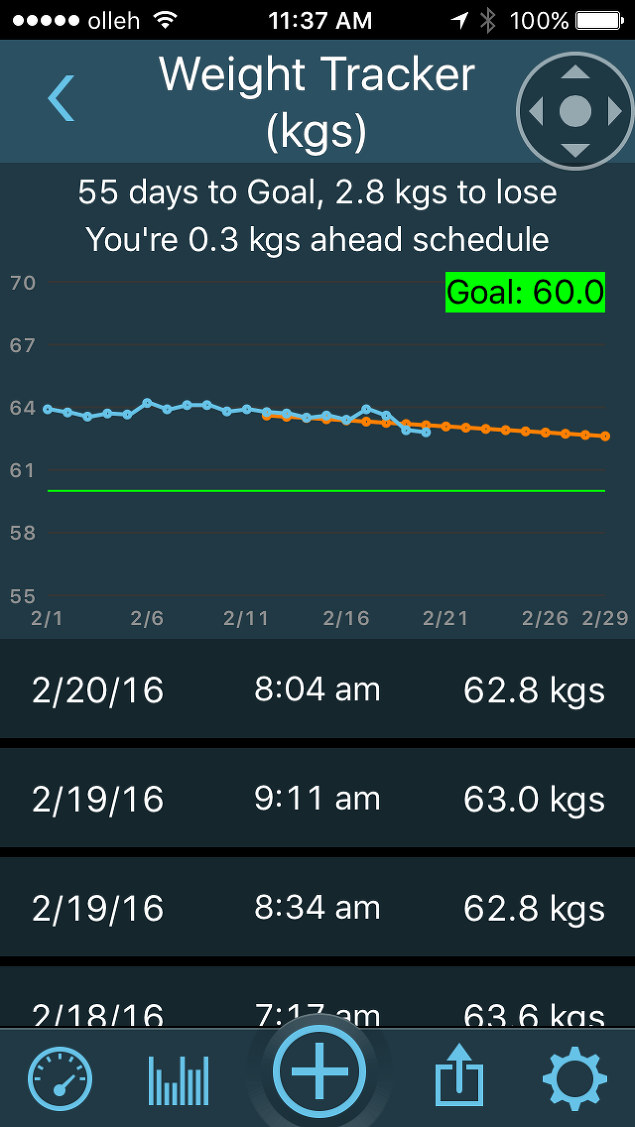Tap the up arrow on the directional pad
Viewport: 635px width, 1127px height.
tap(575, 71)
